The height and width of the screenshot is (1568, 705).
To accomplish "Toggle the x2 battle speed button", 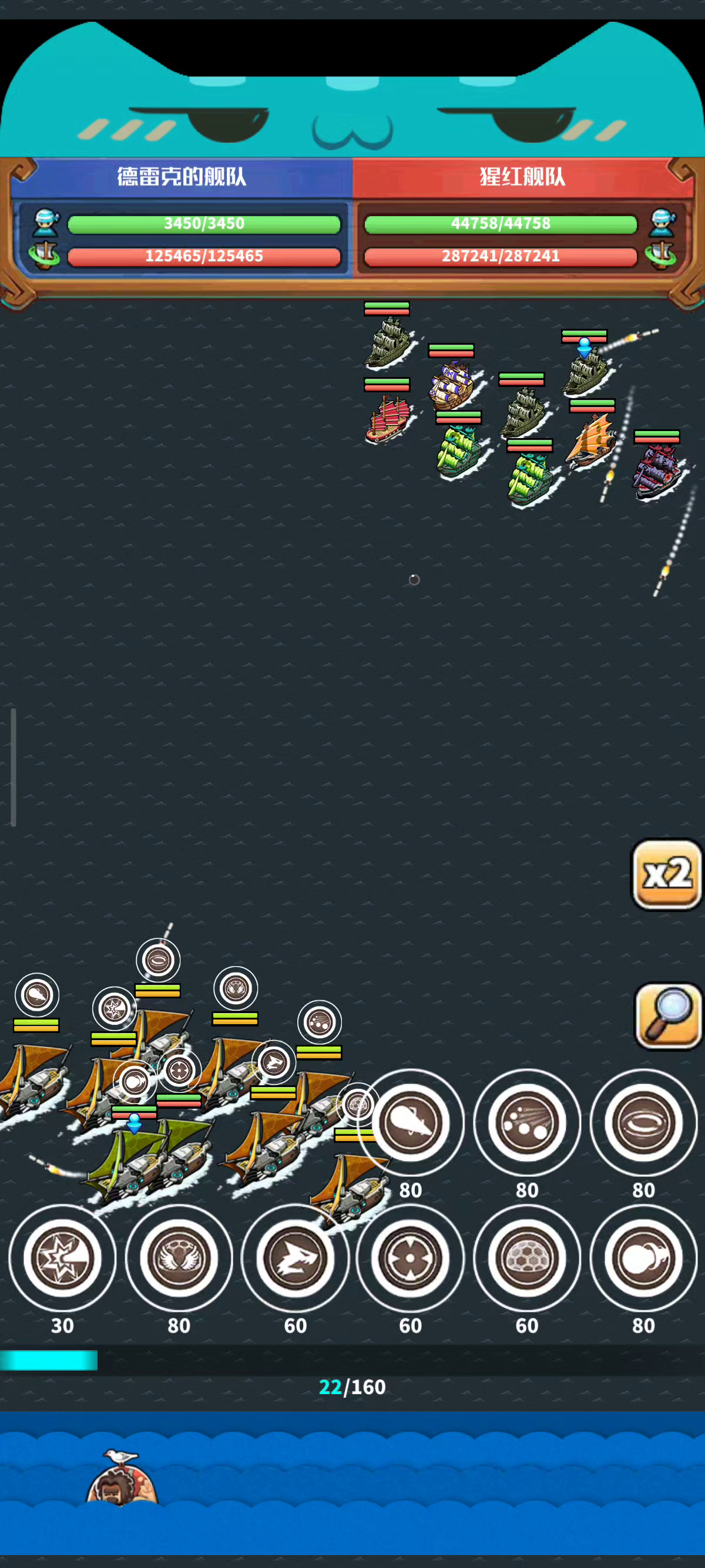I will tap(667, 874).
